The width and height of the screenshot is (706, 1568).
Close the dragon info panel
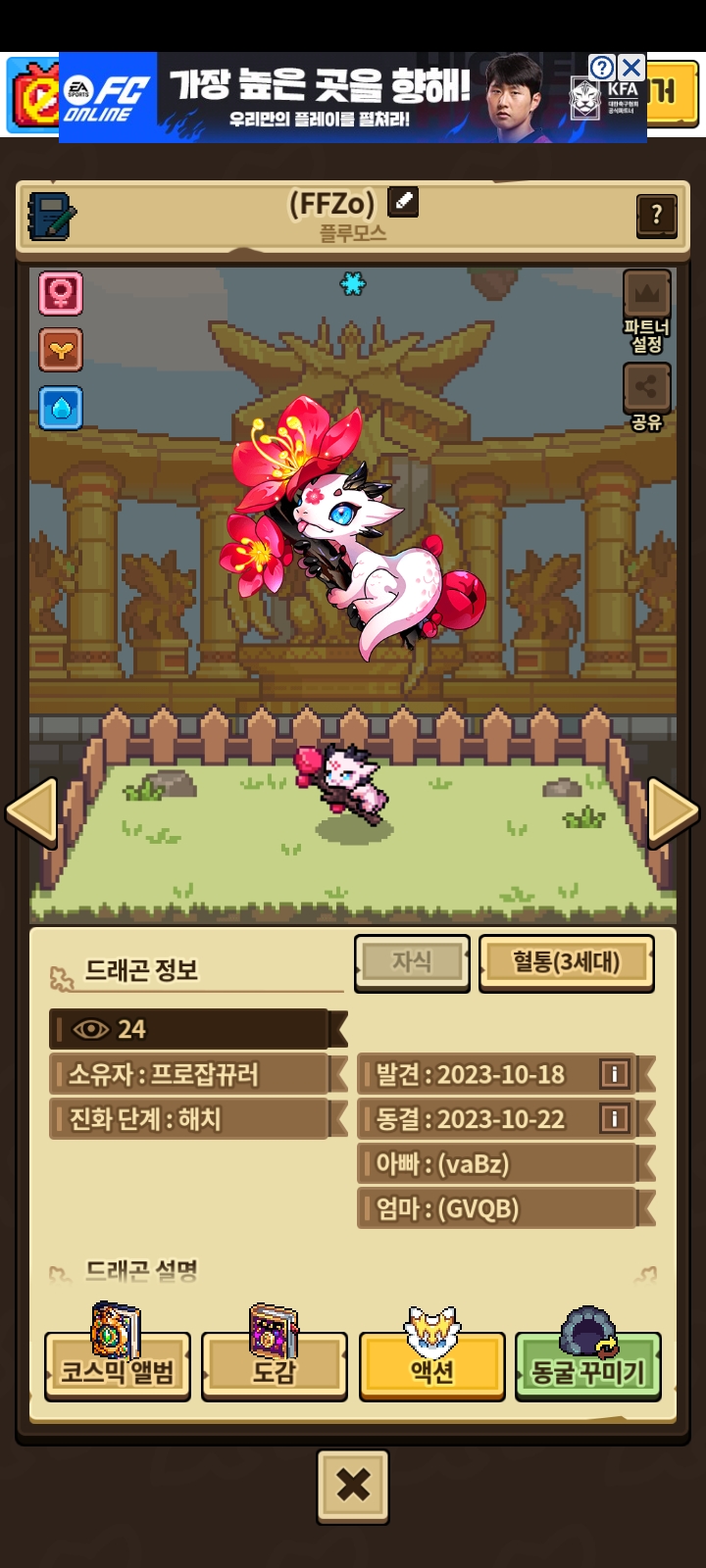353,1486
